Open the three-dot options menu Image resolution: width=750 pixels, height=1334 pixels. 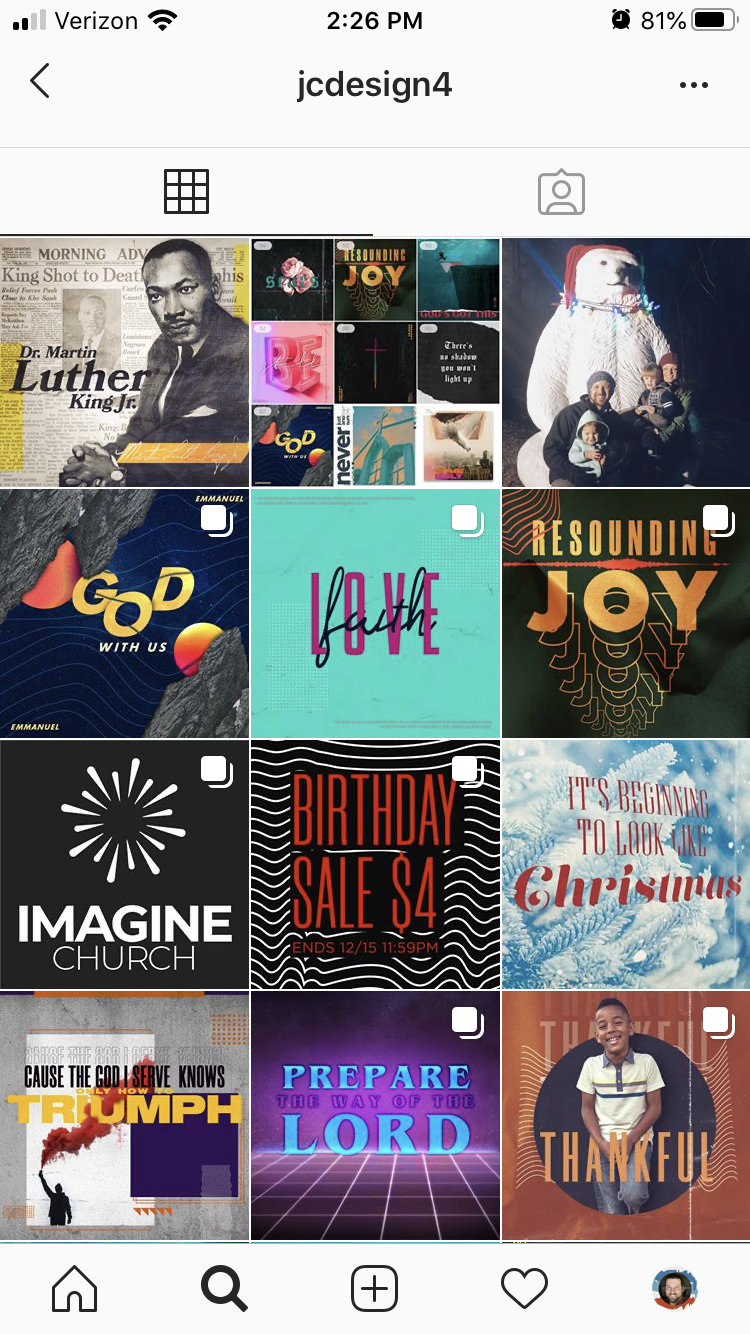click(x=693, y=85)
